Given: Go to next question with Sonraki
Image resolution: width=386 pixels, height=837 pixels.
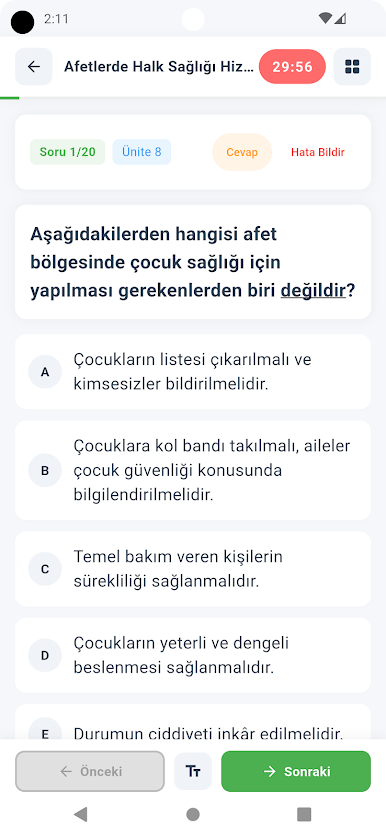Looking at the screenshot, I should tap(296, 771).
